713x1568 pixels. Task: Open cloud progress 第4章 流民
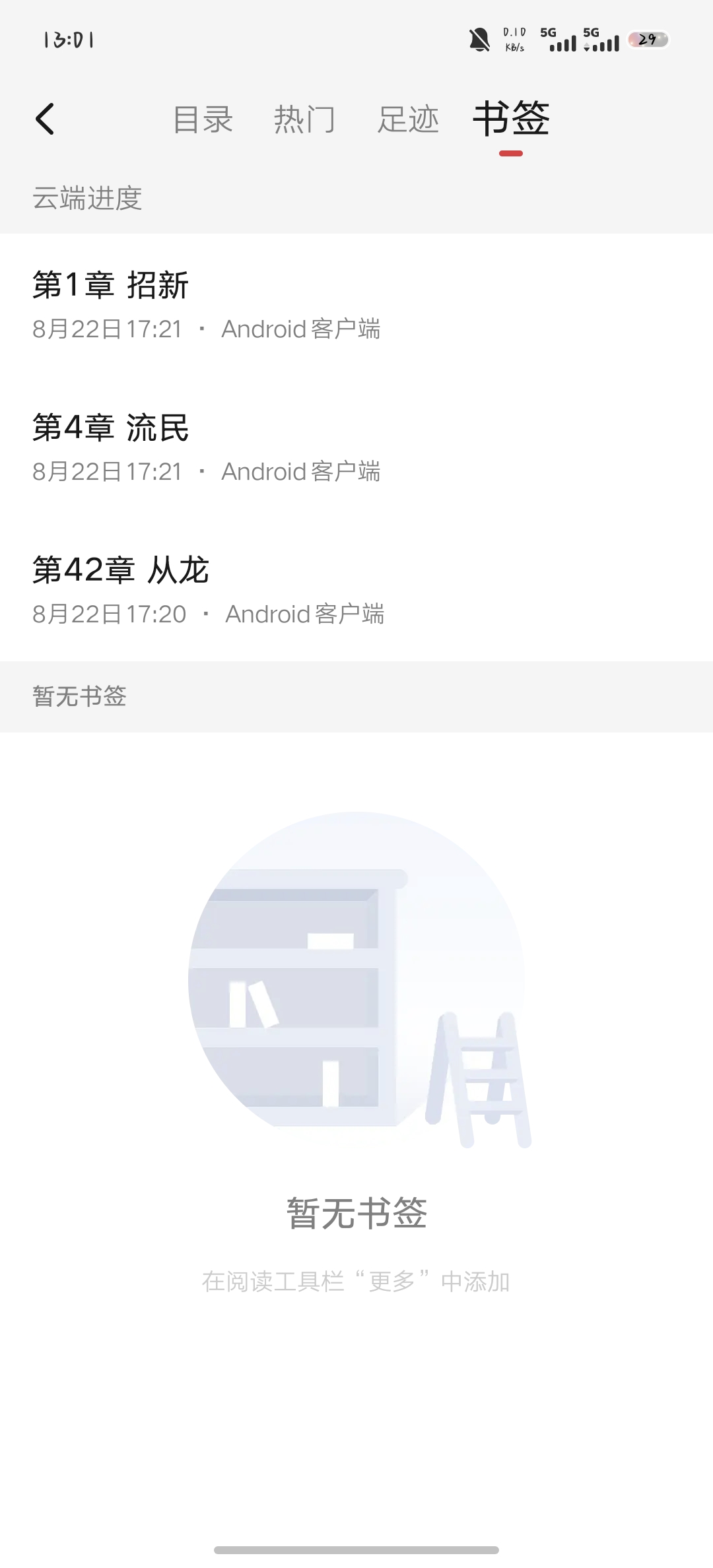coord(356,447)
